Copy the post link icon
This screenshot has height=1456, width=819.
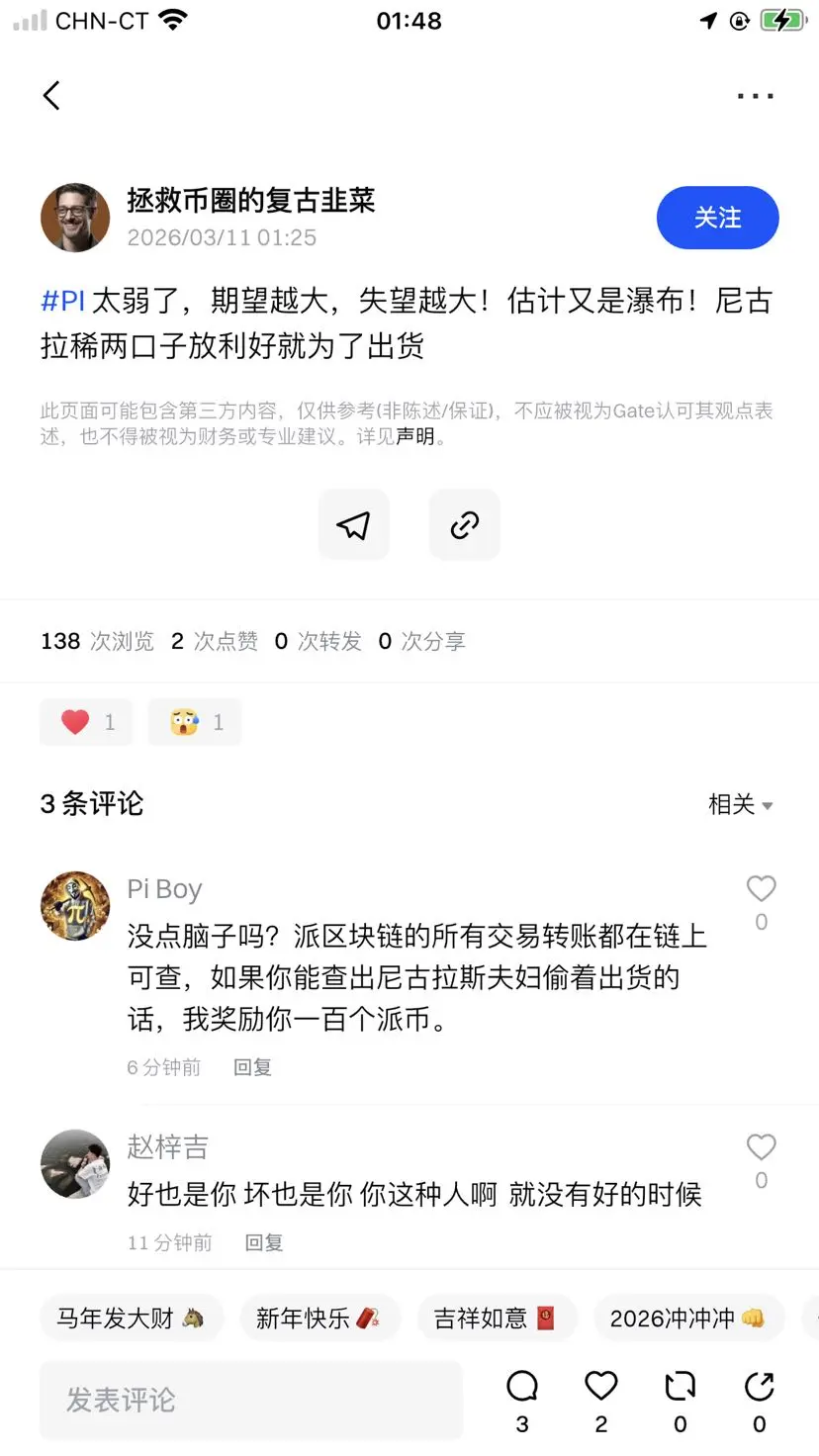[x=464, y=524]
